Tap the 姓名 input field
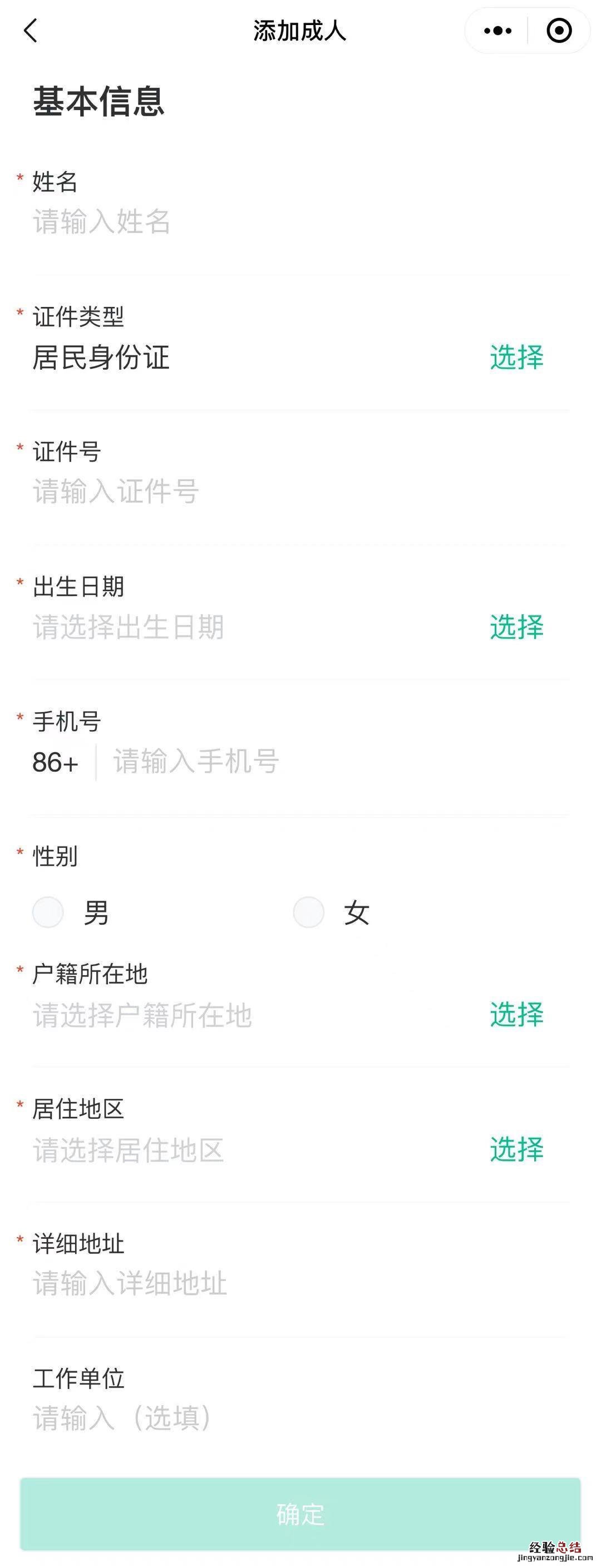The image size is (601, 1568). click(244, 221)
